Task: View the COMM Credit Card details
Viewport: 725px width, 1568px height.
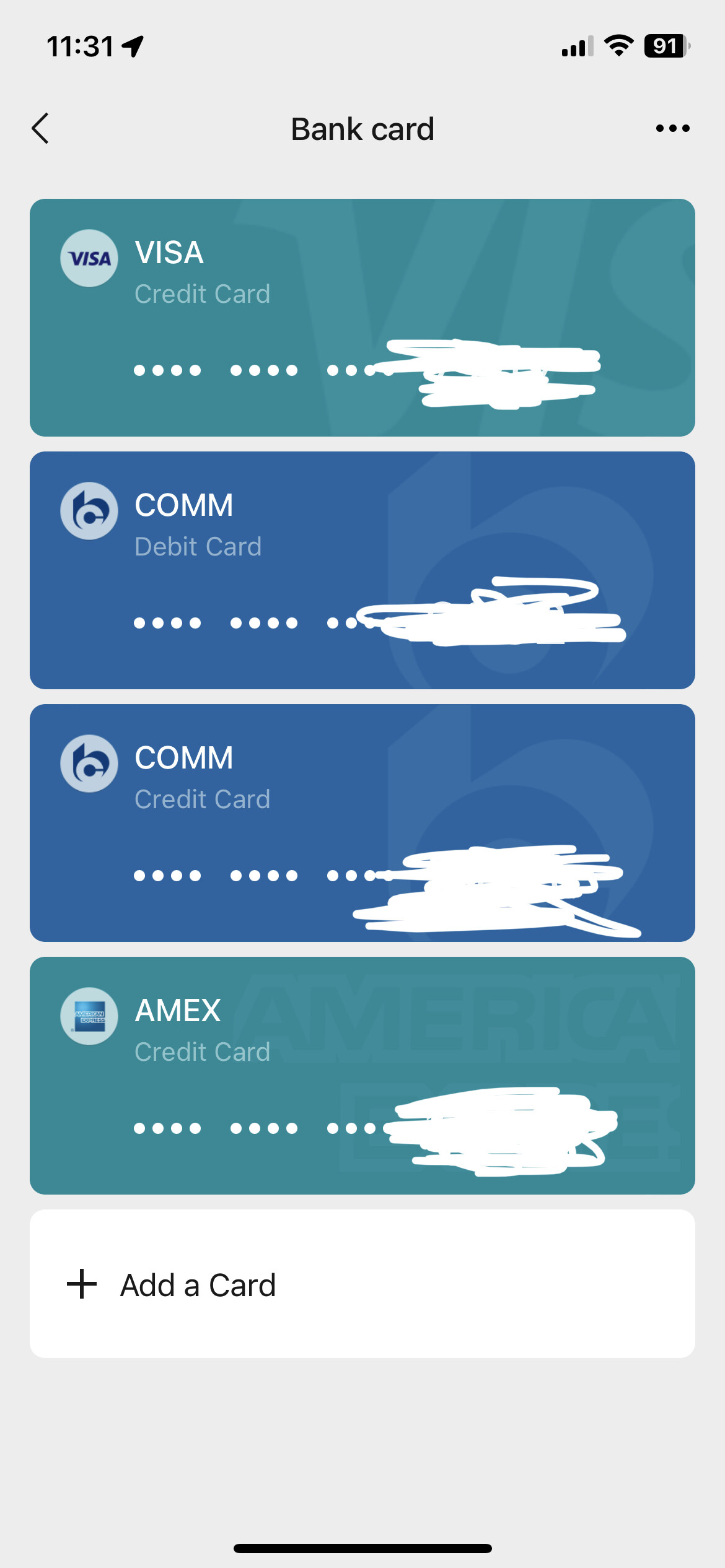Action: click(x=362, y=822)
